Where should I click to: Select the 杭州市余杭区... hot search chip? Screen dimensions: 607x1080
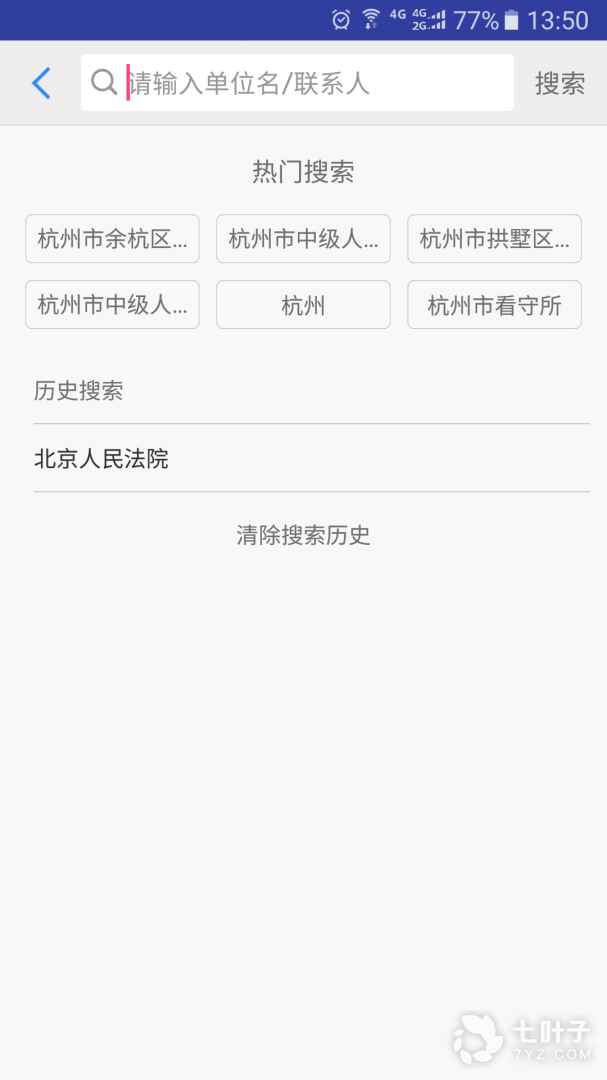[x=112, y=239]
